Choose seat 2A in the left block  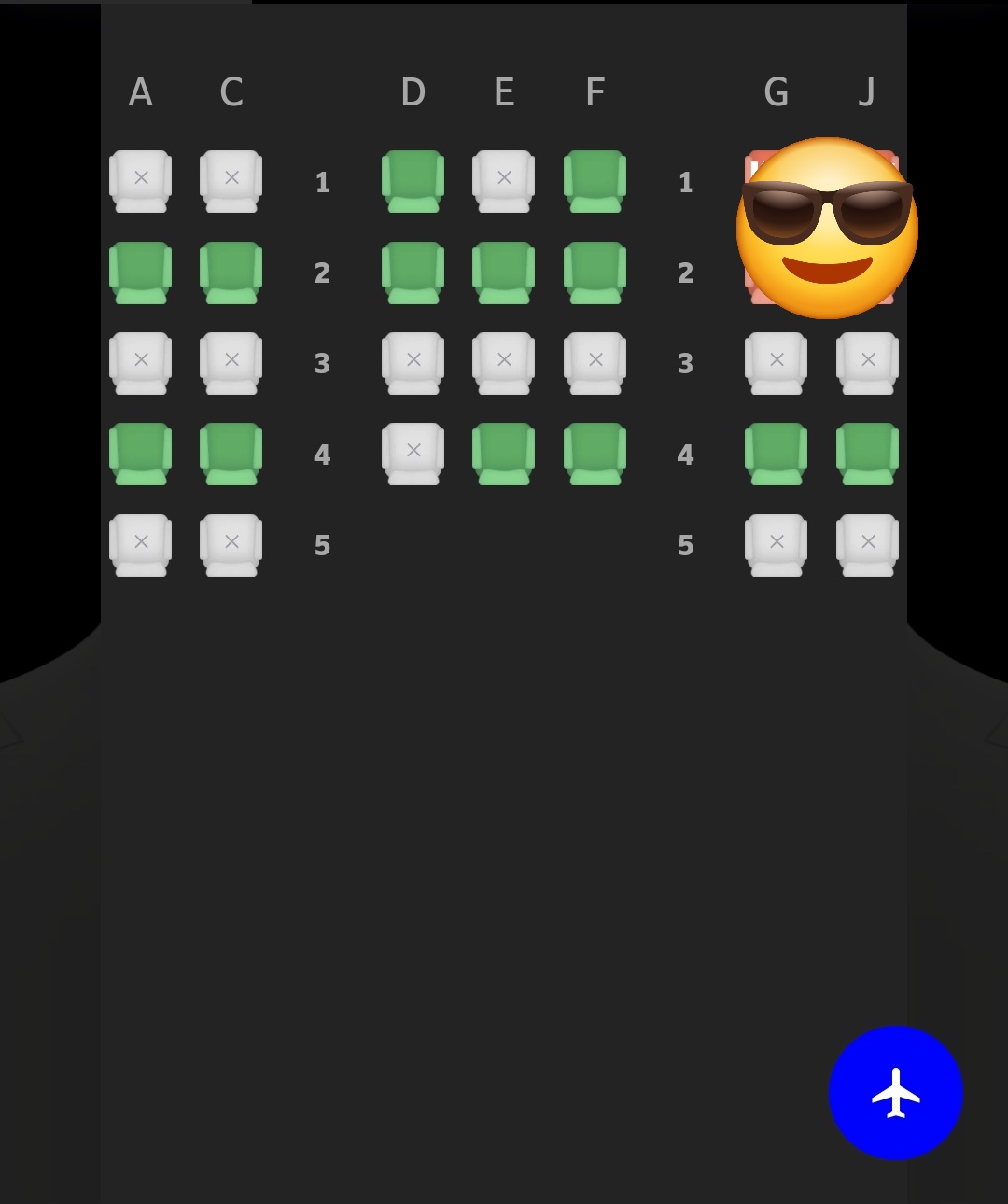click(x=140, y=272)
